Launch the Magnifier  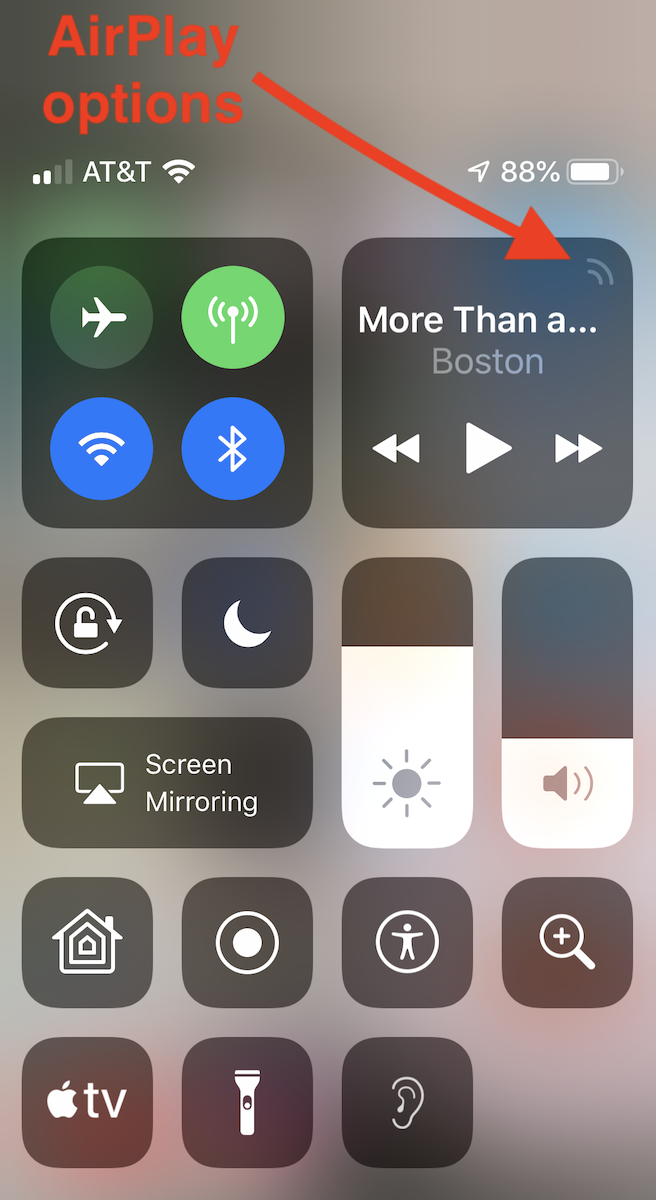(x=567, y=943)
